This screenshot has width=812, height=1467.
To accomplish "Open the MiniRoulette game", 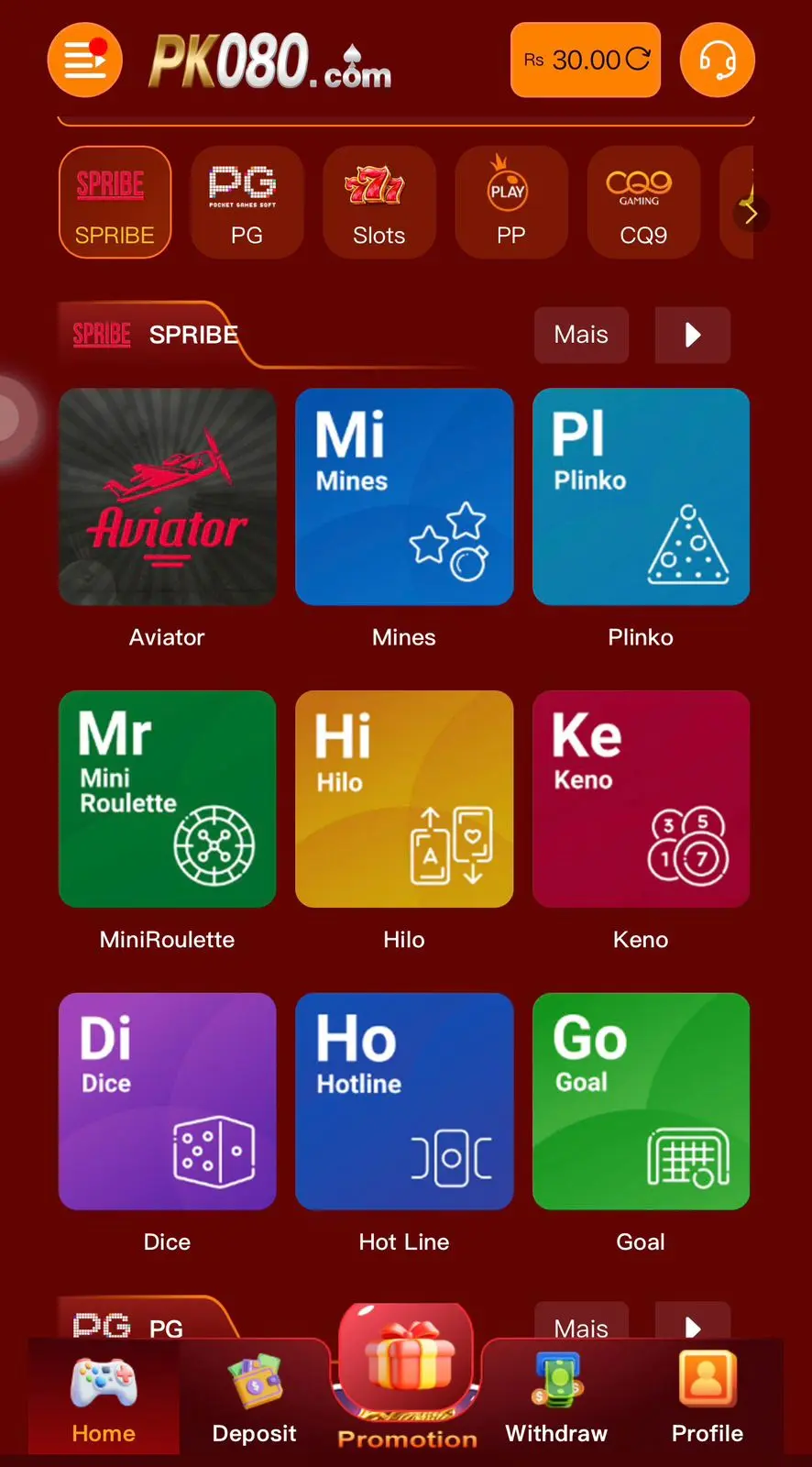I will click(x=167, y=799).
